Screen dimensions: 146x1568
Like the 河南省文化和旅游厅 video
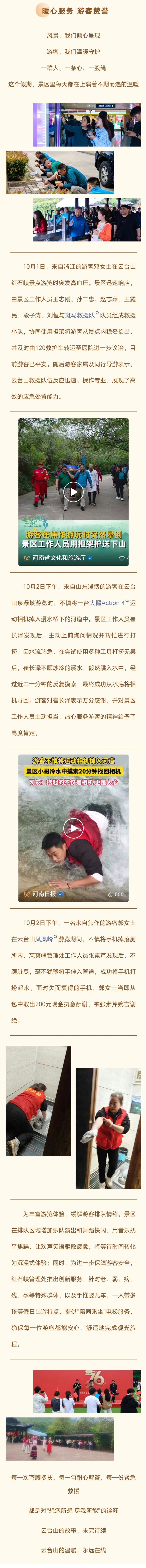click(121, 558)
